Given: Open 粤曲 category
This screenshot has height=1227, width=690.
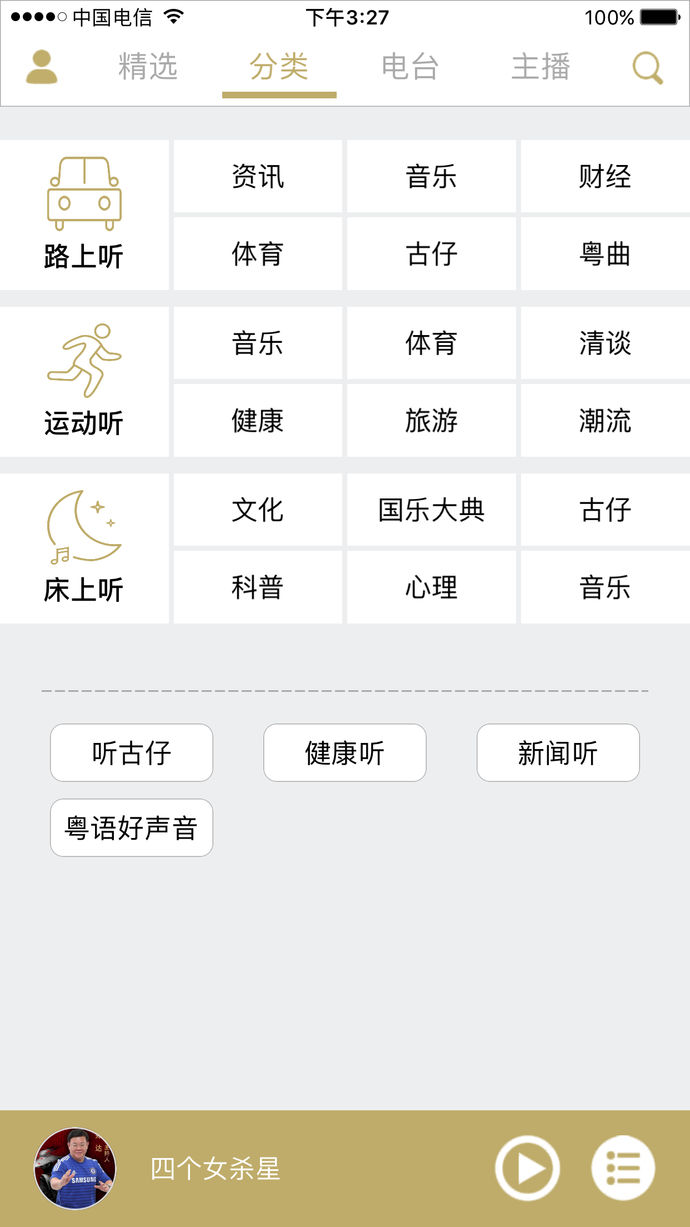Looking at the screenshot, I should [605, 254].
